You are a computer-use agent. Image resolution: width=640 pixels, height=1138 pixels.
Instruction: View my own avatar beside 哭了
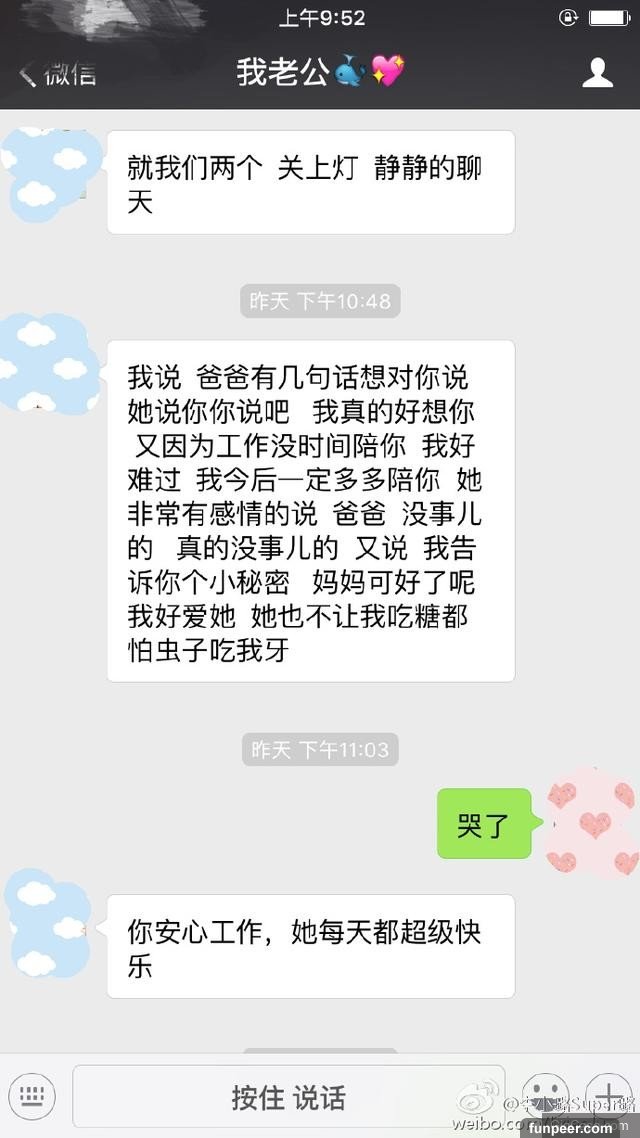point(591,823)
